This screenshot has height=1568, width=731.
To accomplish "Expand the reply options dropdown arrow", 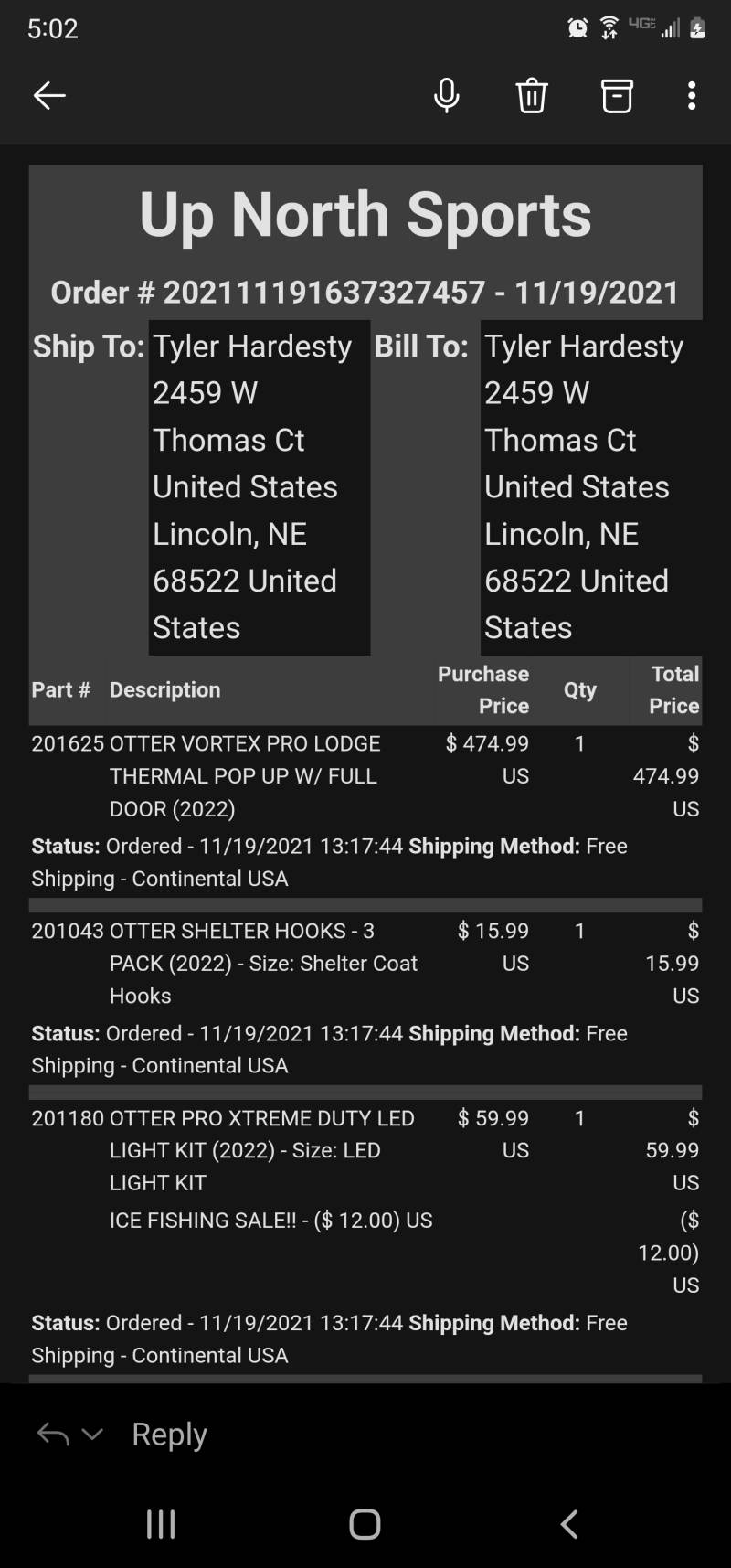I will point(92,1435).
